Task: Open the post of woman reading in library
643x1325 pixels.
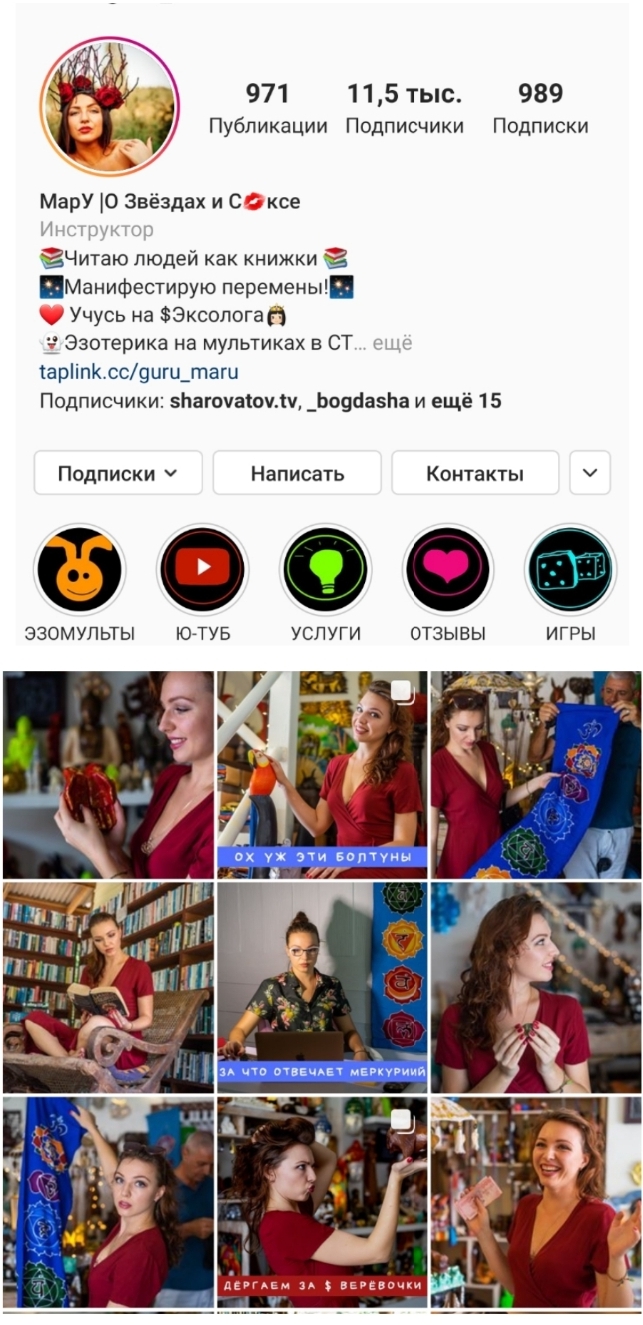Action: 108,988
